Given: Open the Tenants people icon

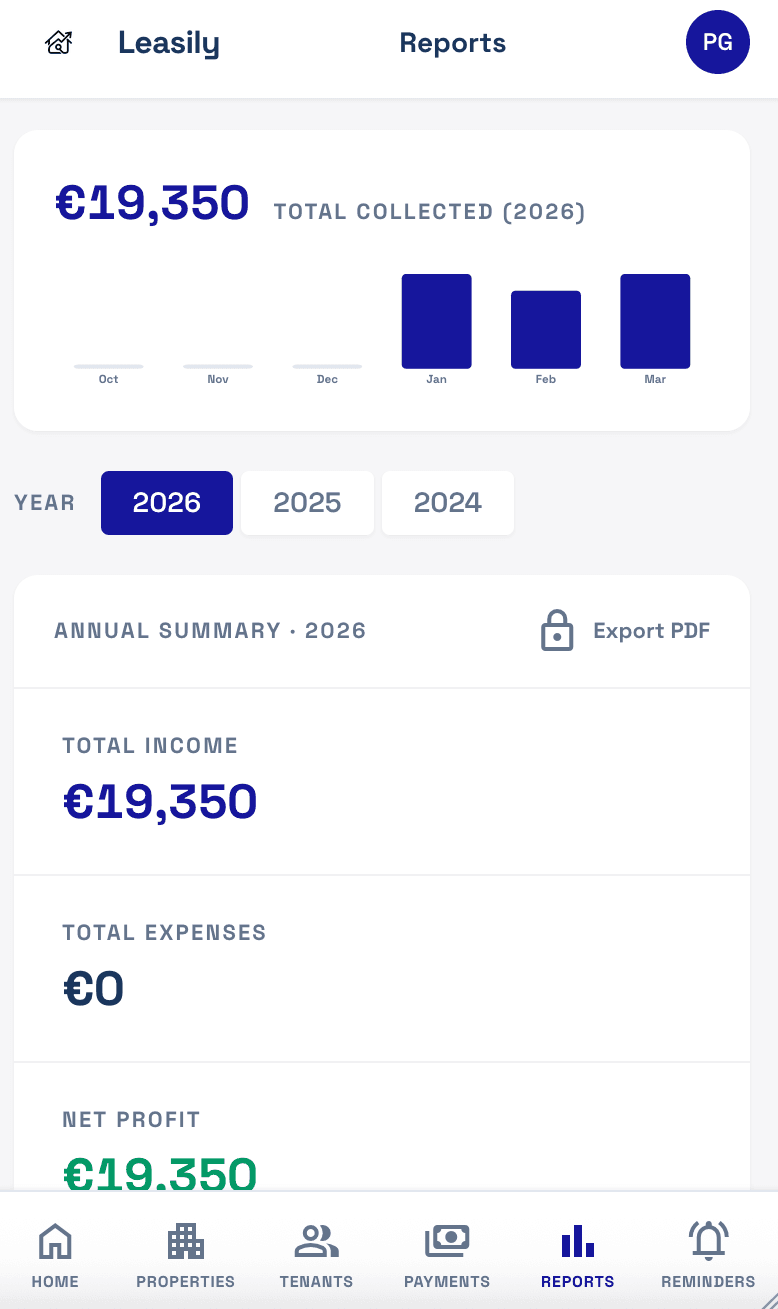Looking at the screenshot, I should coord(316,1240).
